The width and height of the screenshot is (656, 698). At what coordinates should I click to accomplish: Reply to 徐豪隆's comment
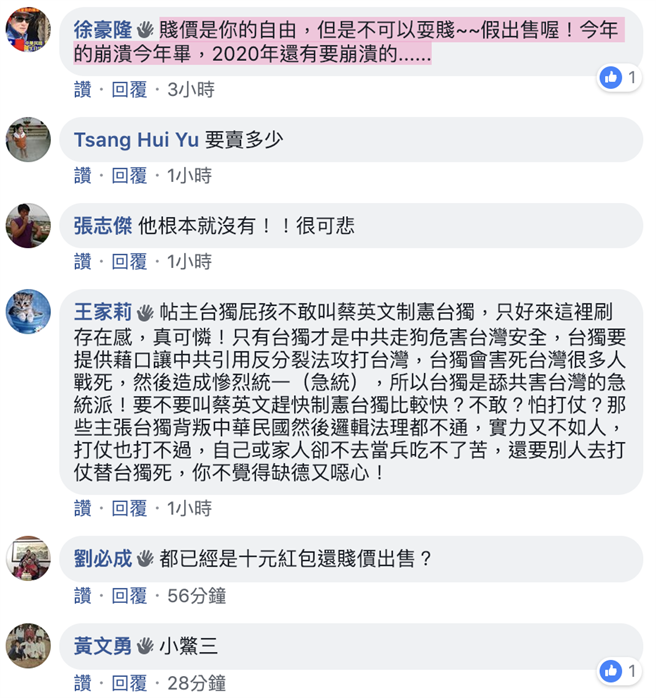coord(129,89)
